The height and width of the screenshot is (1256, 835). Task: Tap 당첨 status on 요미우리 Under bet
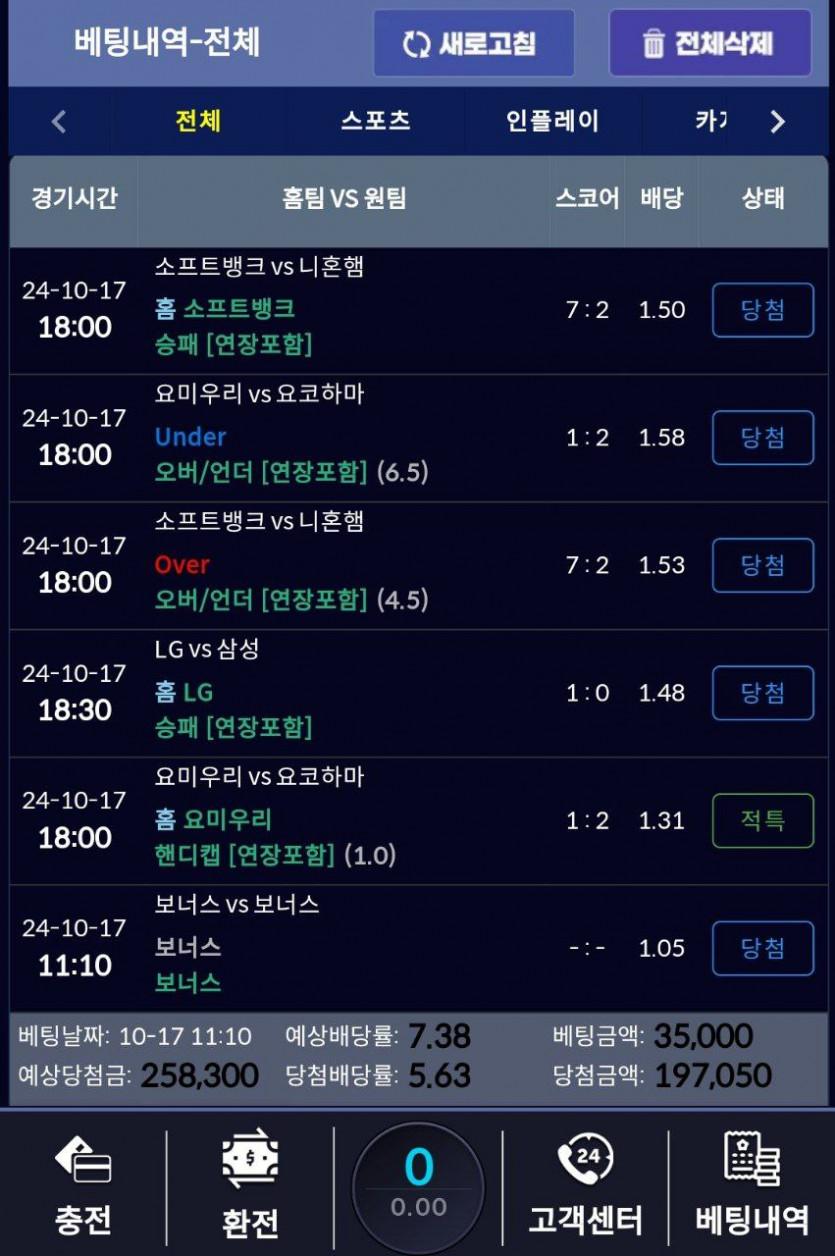763,438
